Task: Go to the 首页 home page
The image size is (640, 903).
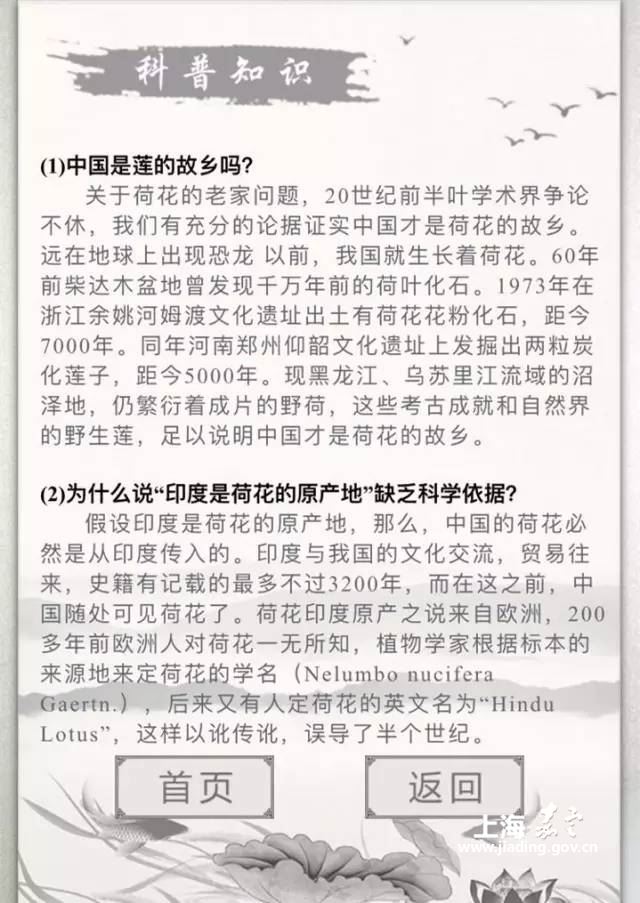Action: (195, 787)
